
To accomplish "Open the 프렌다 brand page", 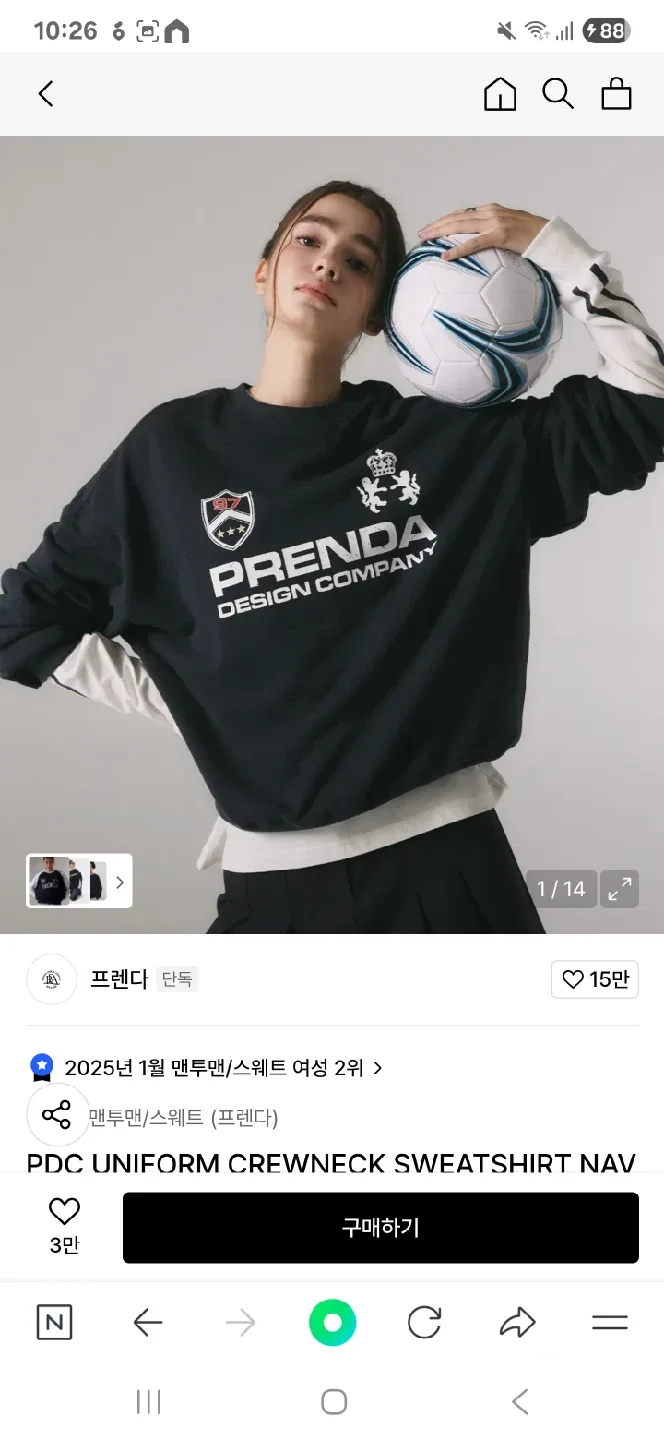I will (118, 979).
